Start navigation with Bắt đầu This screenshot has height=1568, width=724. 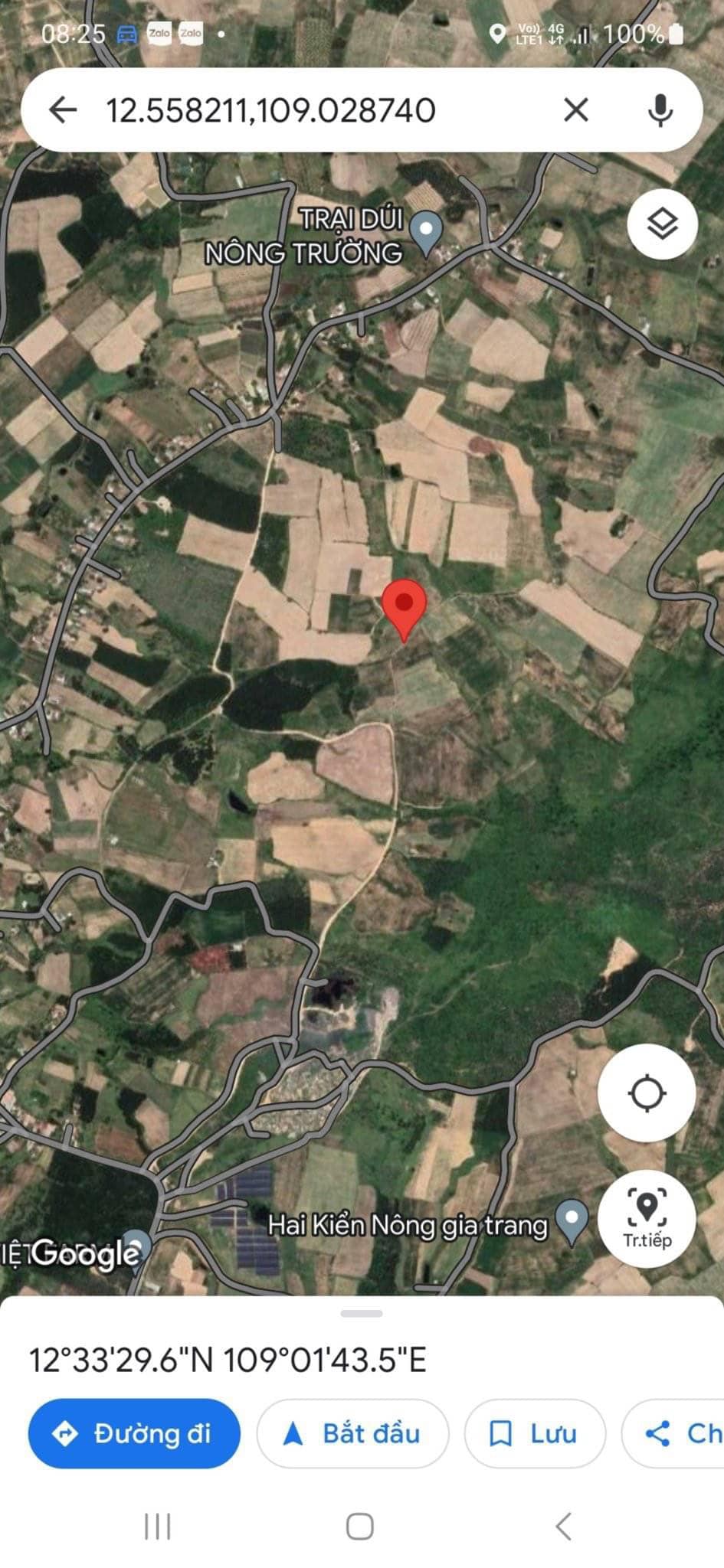pos(352,1433)
